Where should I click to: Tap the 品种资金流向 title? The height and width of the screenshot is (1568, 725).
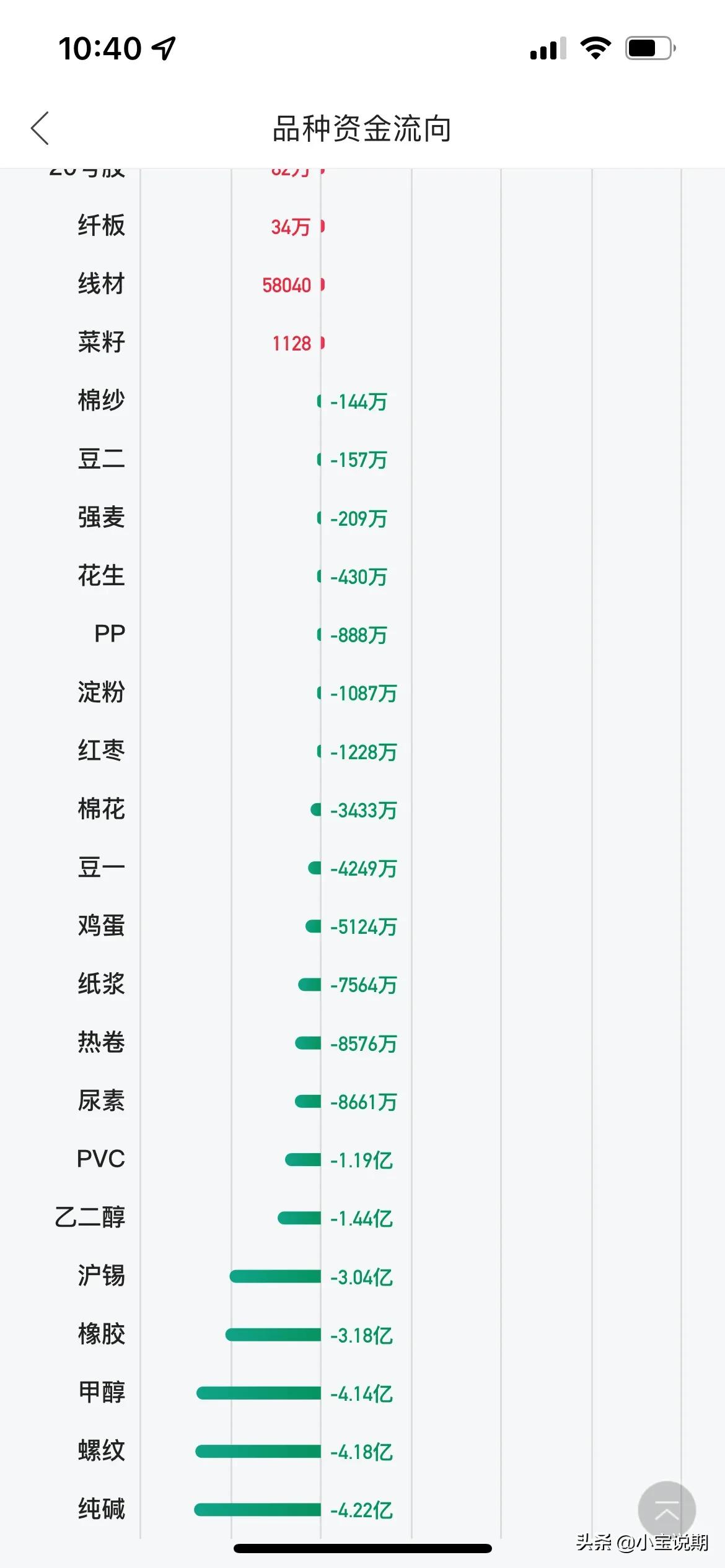point(362,128)
